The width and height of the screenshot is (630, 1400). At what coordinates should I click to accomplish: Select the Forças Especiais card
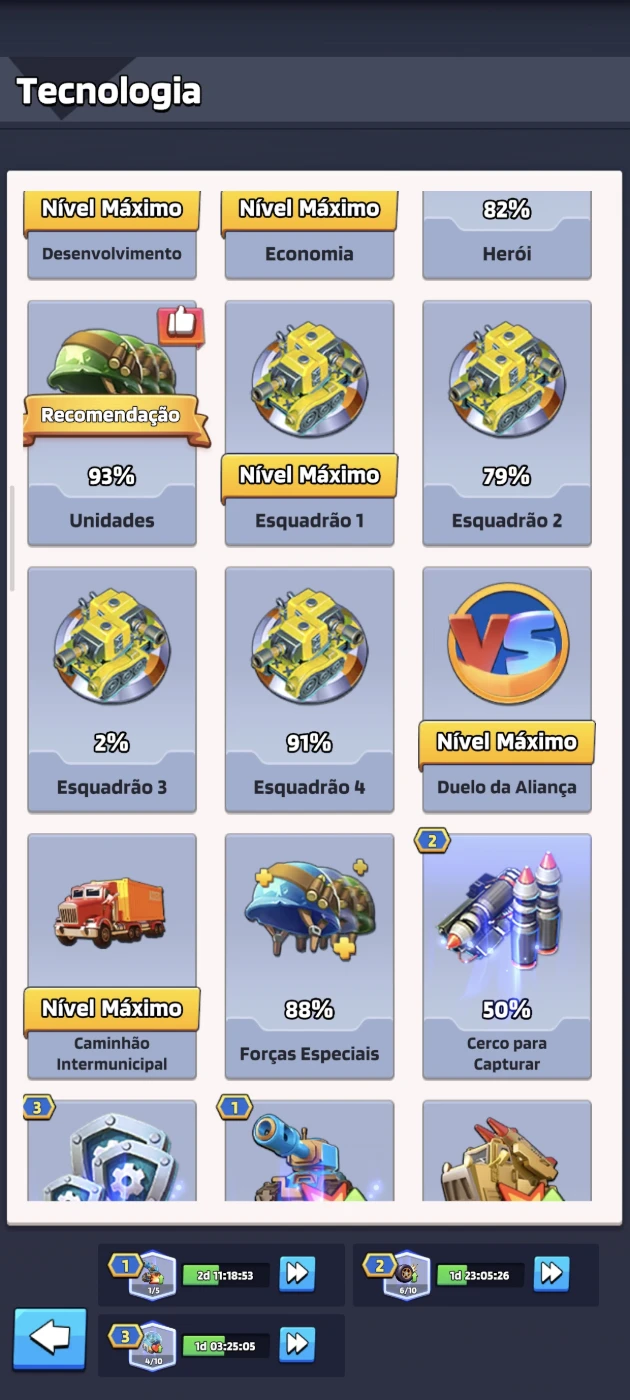pyautogui.click(x=309, y=956)
